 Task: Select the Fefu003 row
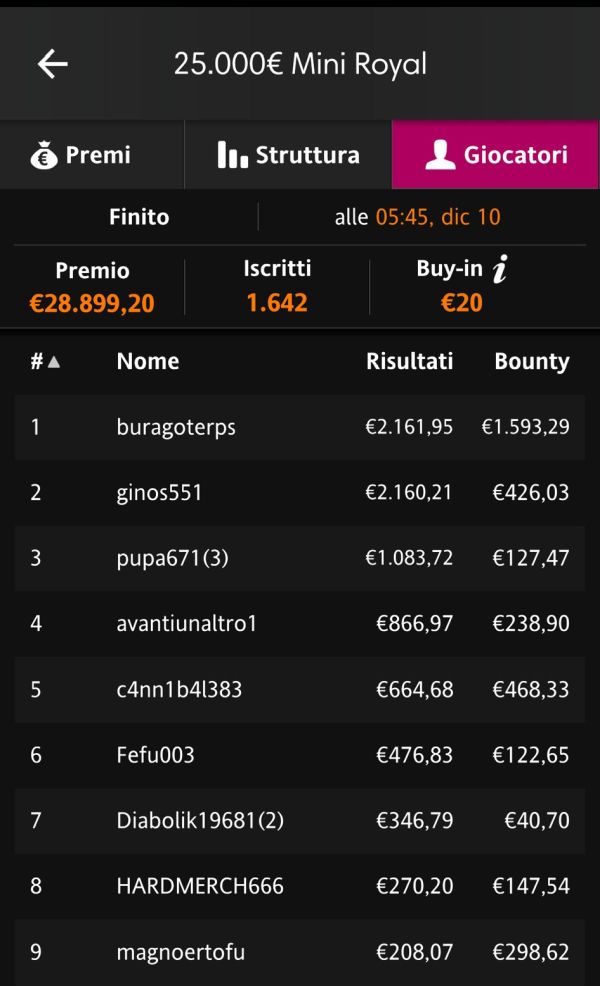pyautogui.click(x=299, y=755)
